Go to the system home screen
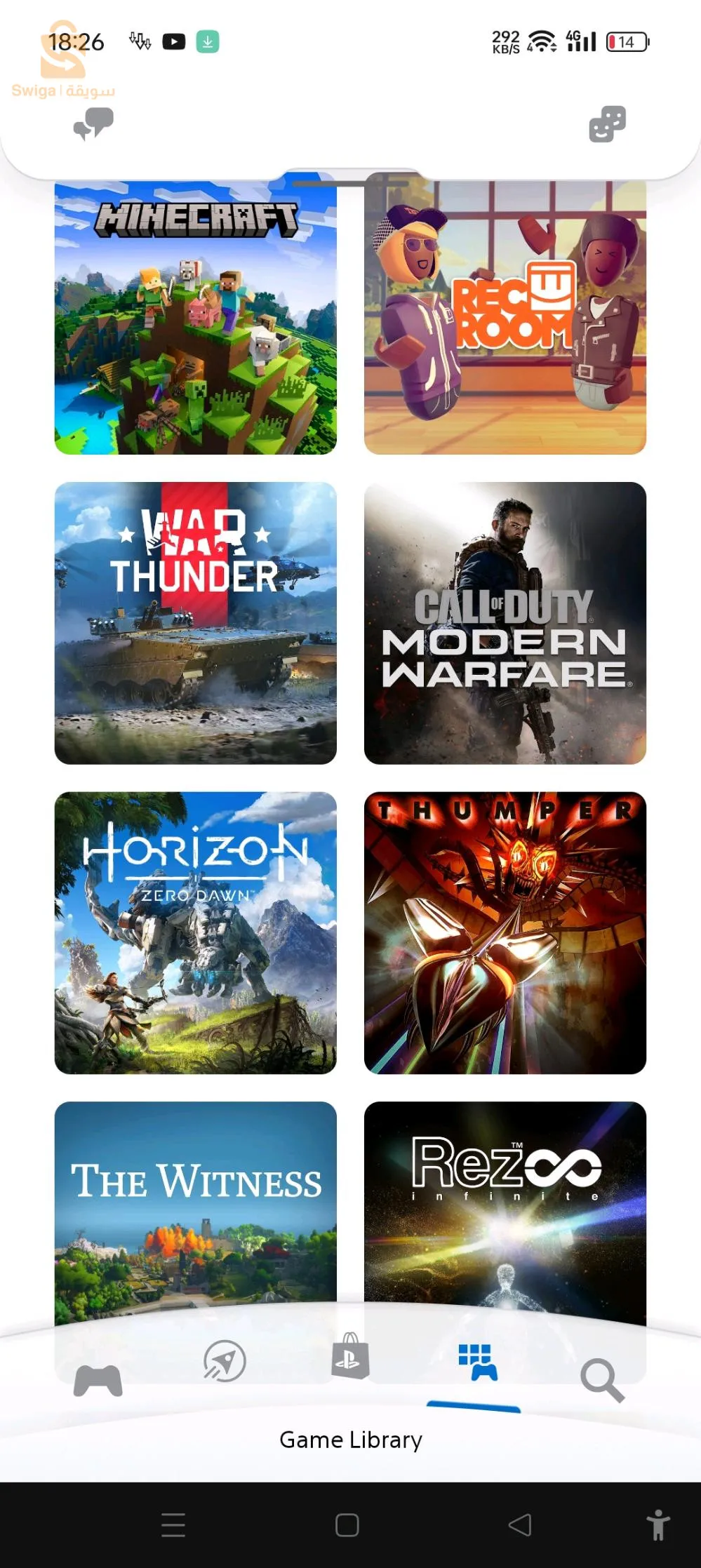 tap(347, 1525)
